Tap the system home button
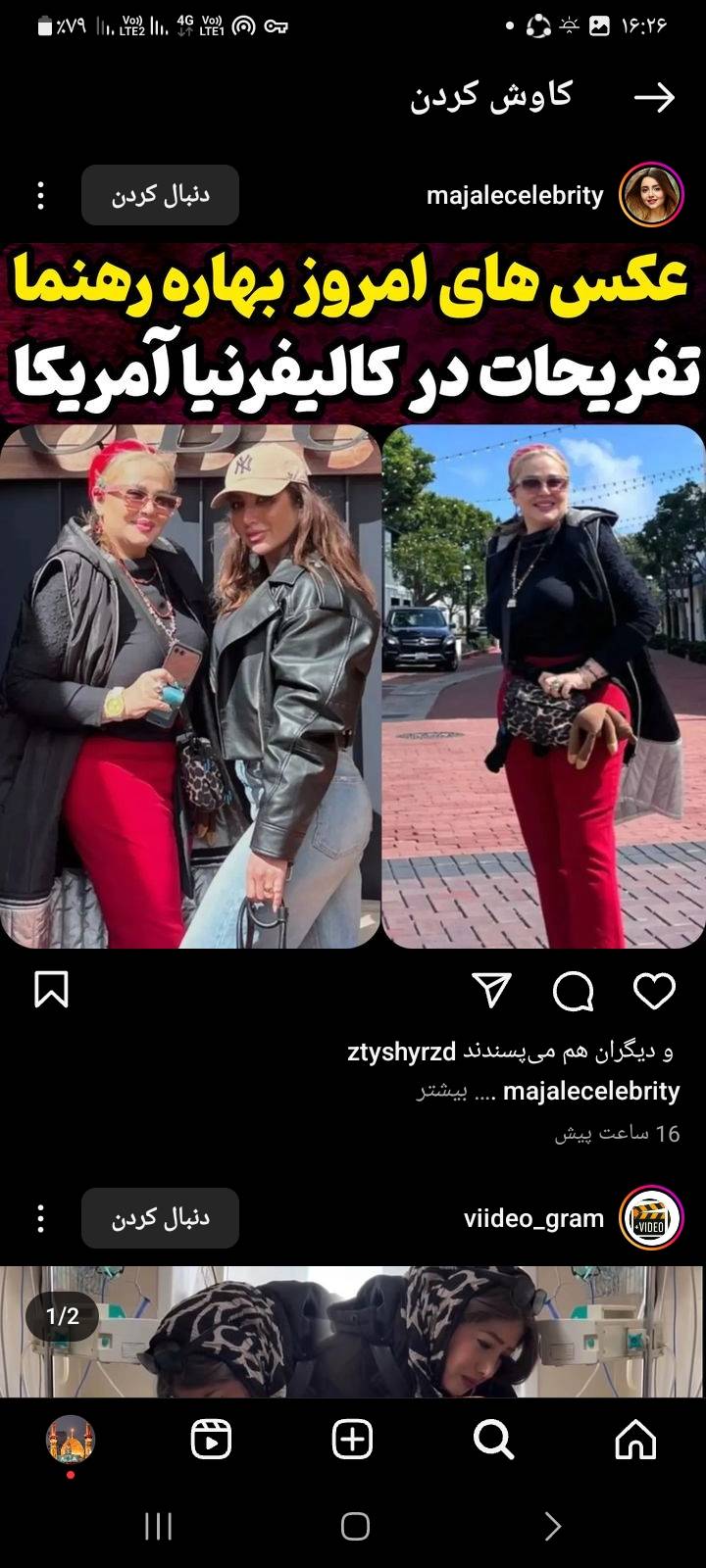This screenshot has height=1568, width=706. pyautogui.click(x=354, y=1526)
